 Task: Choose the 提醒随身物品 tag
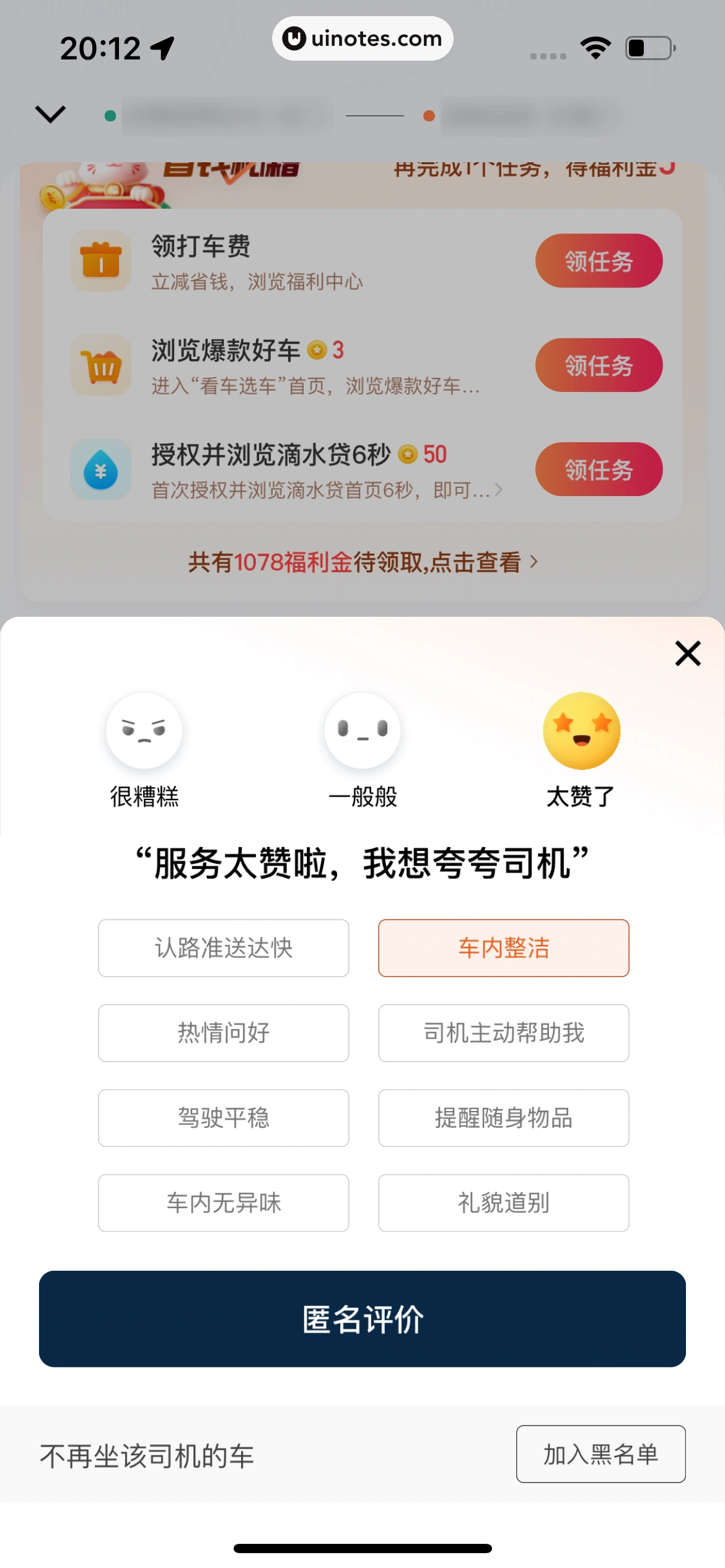[x=503, y=1118]
